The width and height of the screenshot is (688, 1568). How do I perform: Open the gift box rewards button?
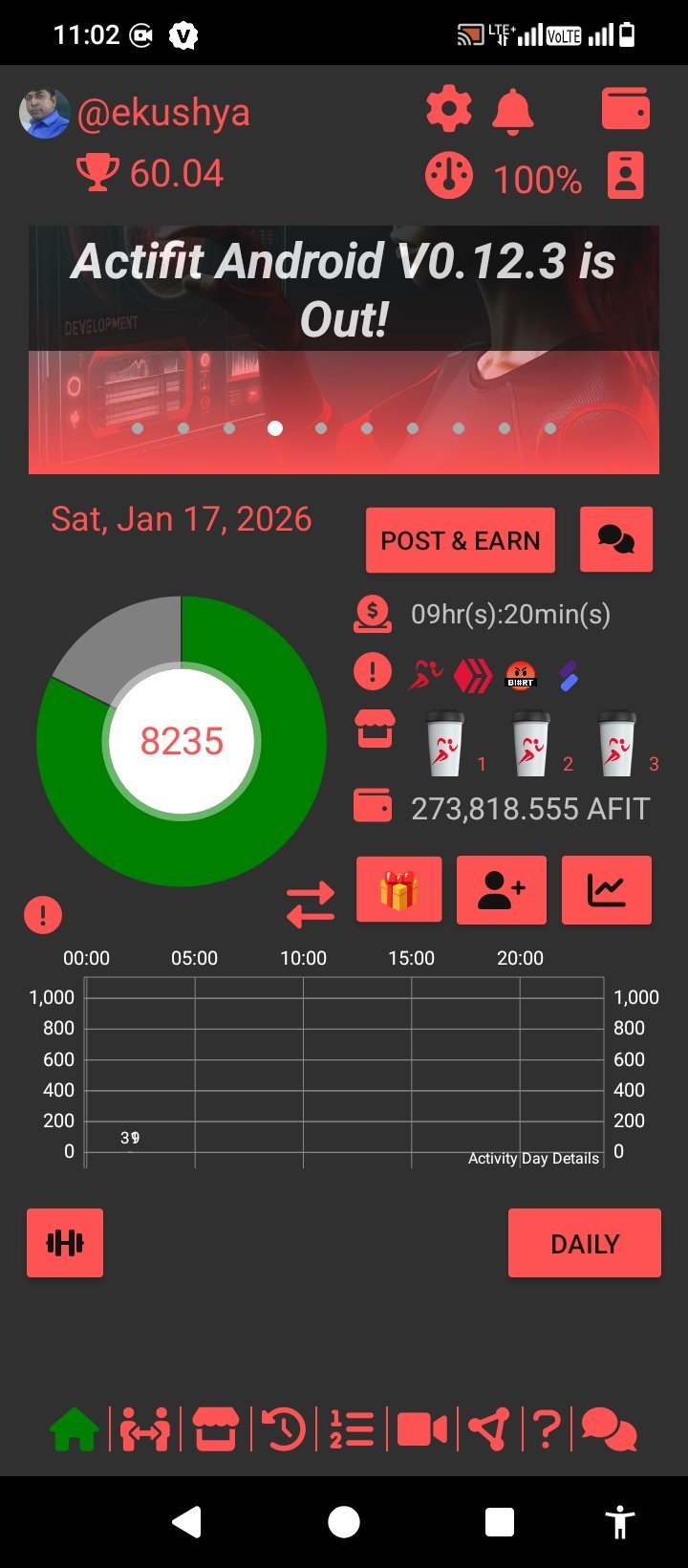(x=399, y=890)
